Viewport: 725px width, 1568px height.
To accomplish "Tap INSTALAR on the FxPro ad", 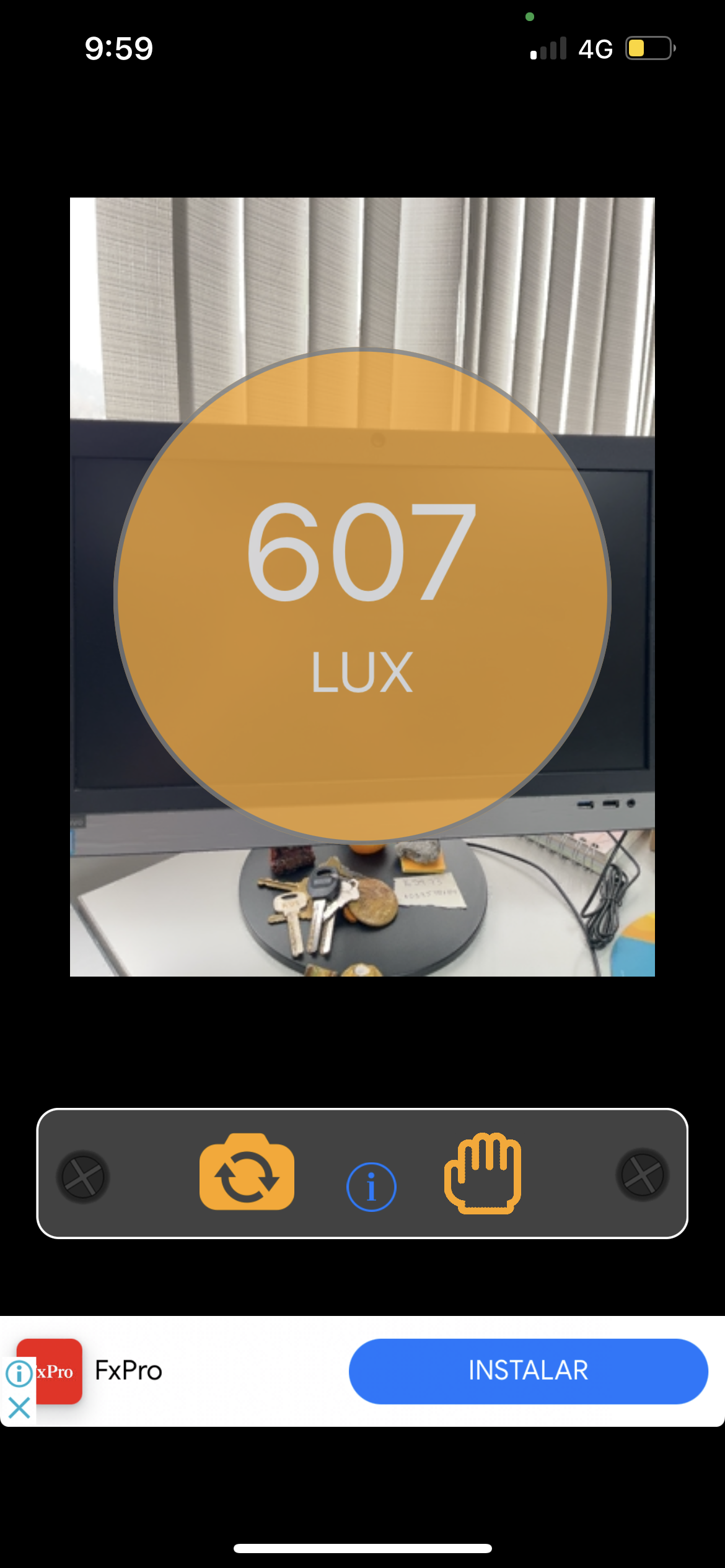I will tap(528, 1371).
